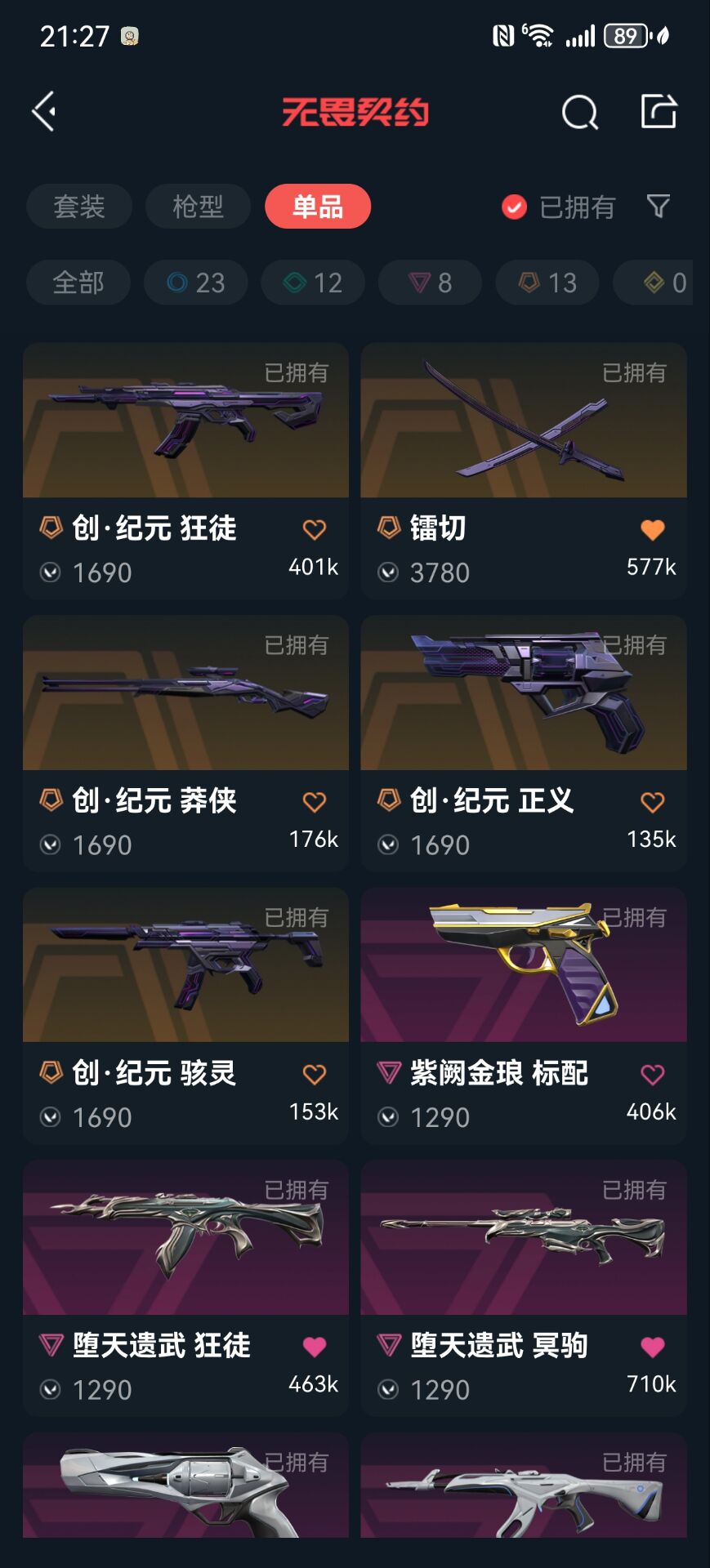This screenshot has width=710, height=1568.
Task: Share this page via the share icon
Action: tap(659, 112)
